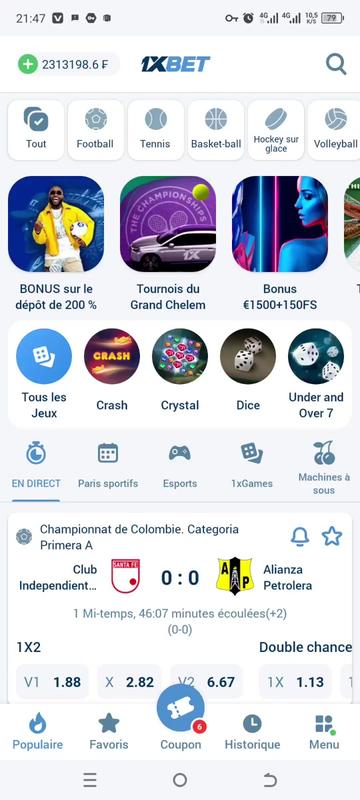This screenshot has width=360, height=800.
Task: Open Tournois du Grand Chelem promo
Action: [x=168, y=244]
